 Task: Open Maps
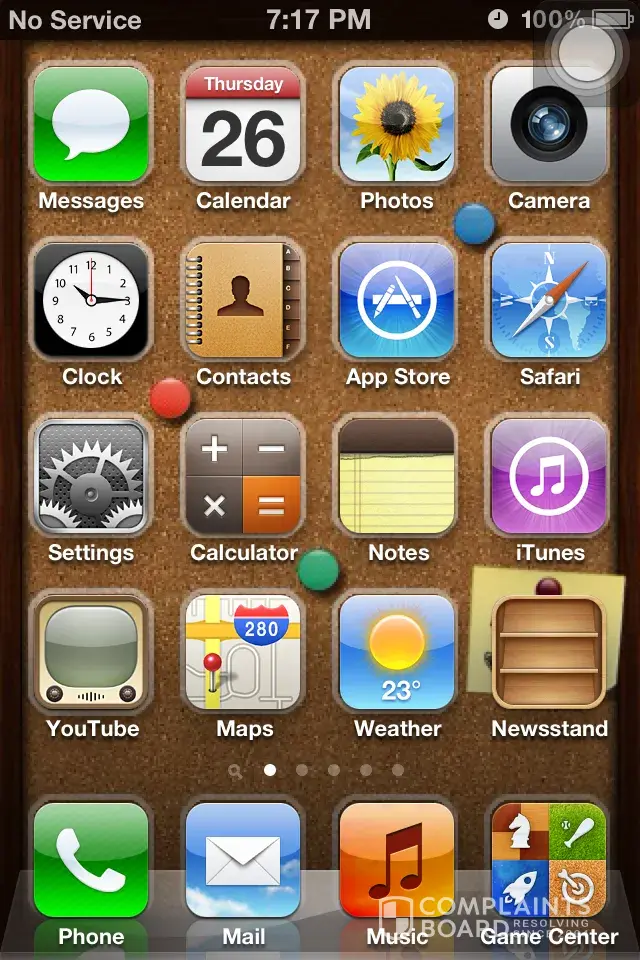(243, 653)
